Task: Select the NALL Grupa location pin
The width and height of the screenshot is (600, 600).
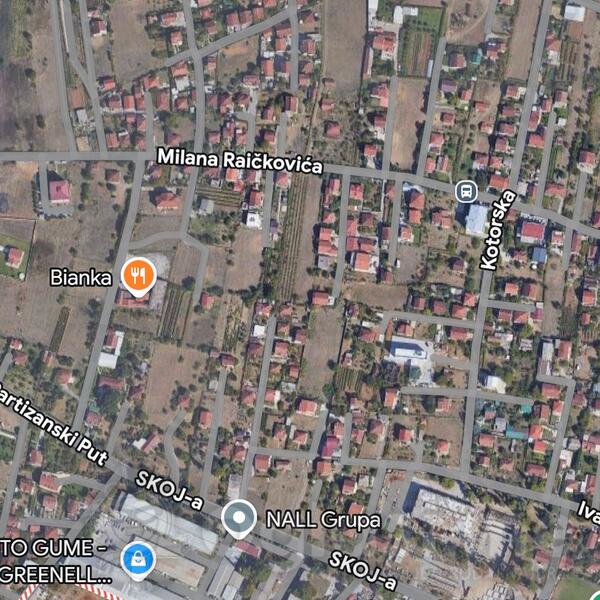Action: coord(239,519)
